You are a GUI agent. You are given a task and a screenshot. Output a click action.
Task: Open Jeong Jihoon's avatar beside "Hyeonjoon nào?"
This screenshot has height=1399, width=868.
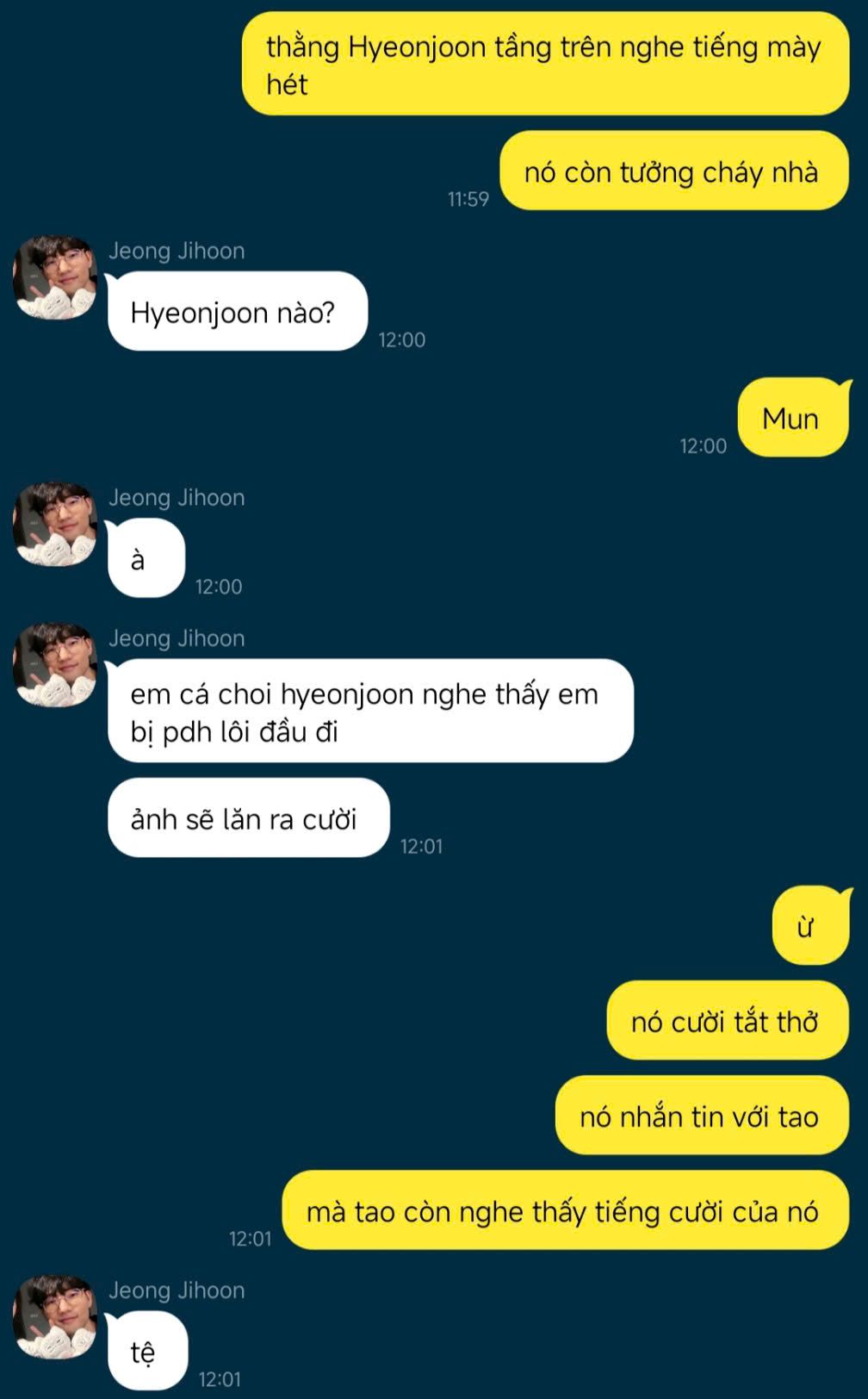(x=56, y=277)
